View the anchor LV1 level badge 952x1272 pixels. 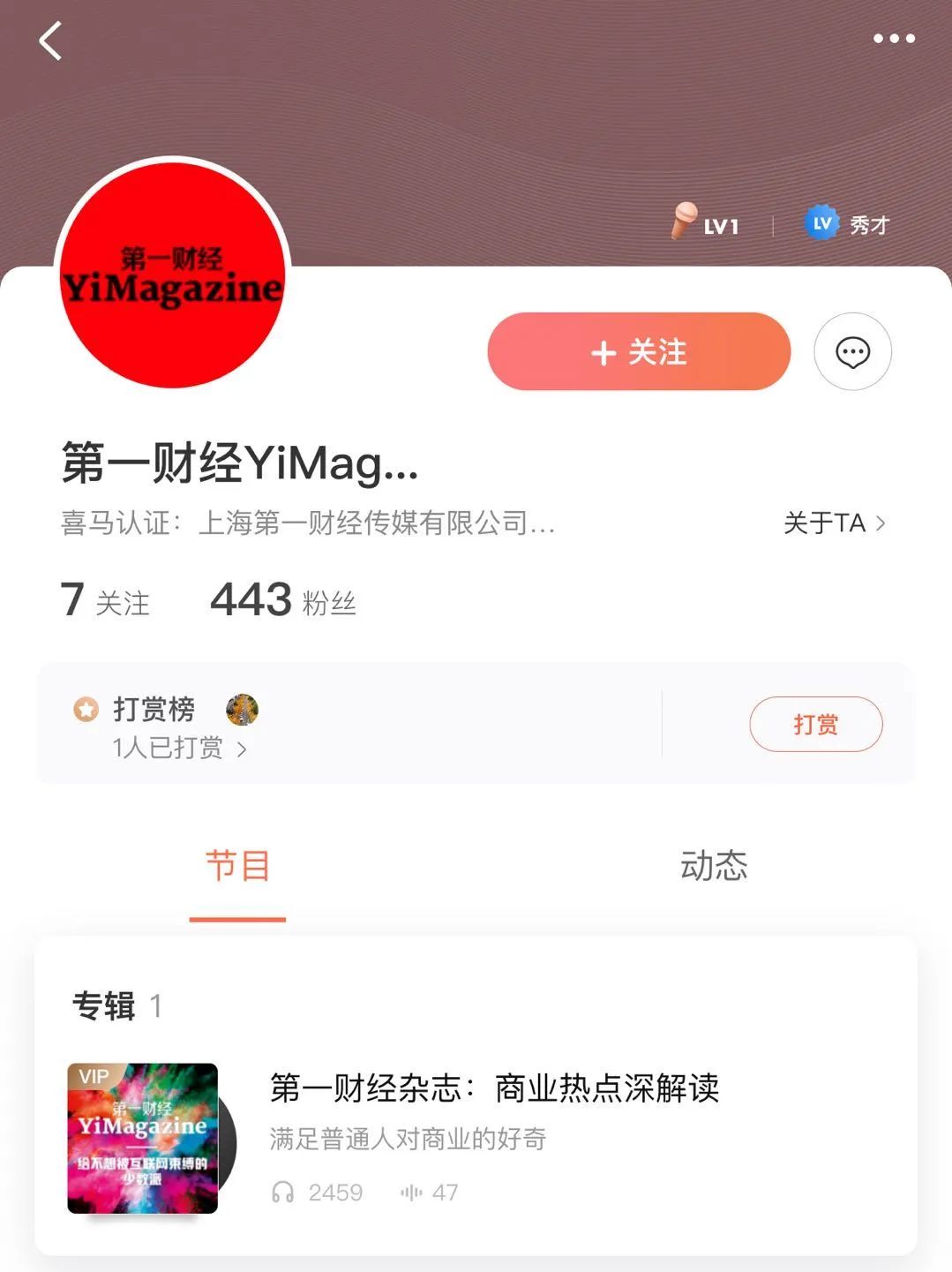706,223
